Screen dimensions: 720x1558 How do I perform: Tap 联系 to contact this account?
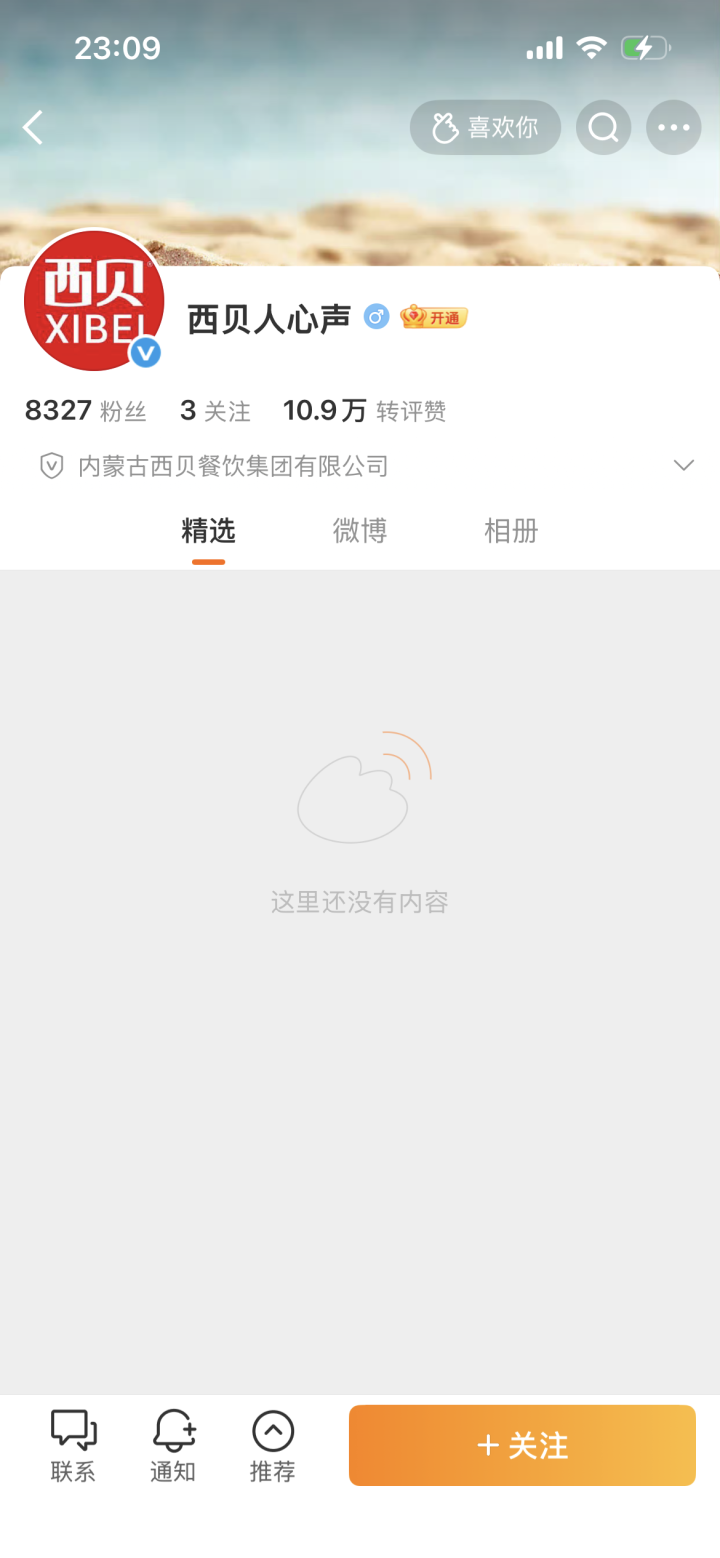pos(73,1446)
